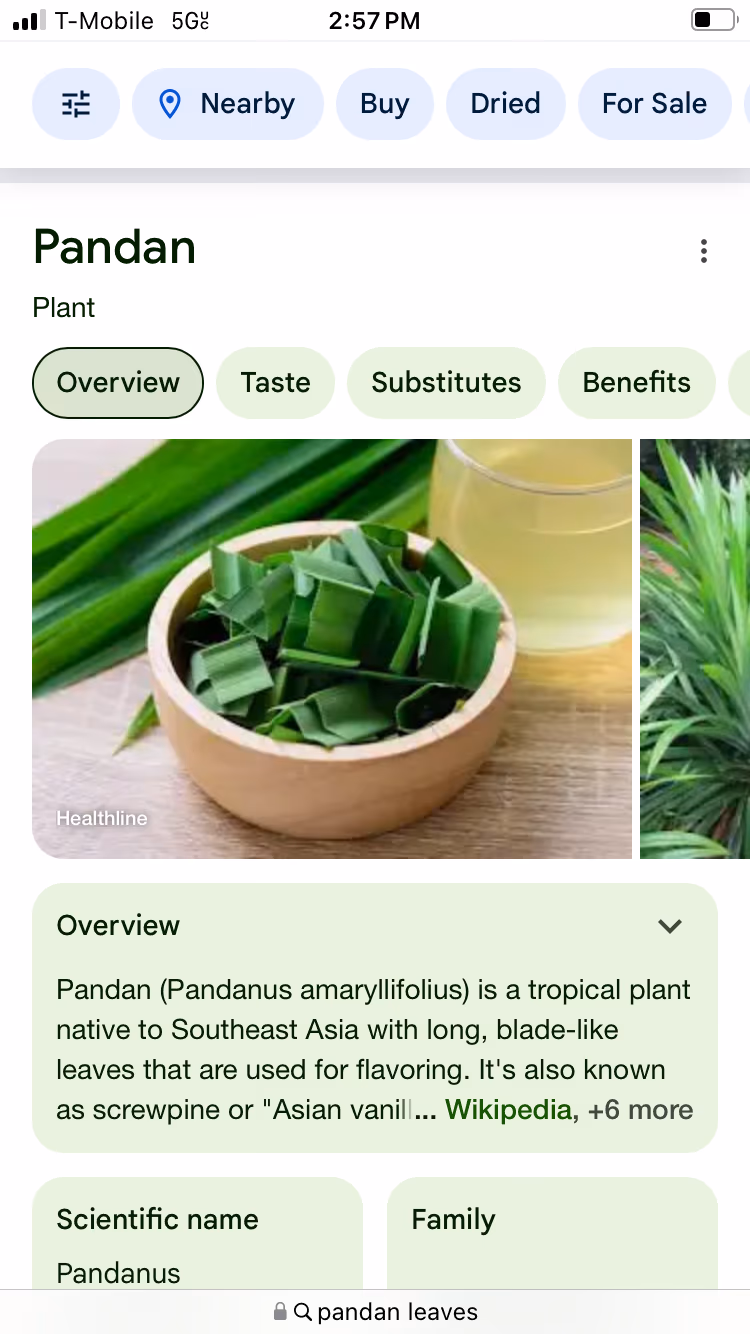The width and height of the screenshot is (750, 1334).
Task: Switch to the Substitutes tab
Action: click(446, 382)
